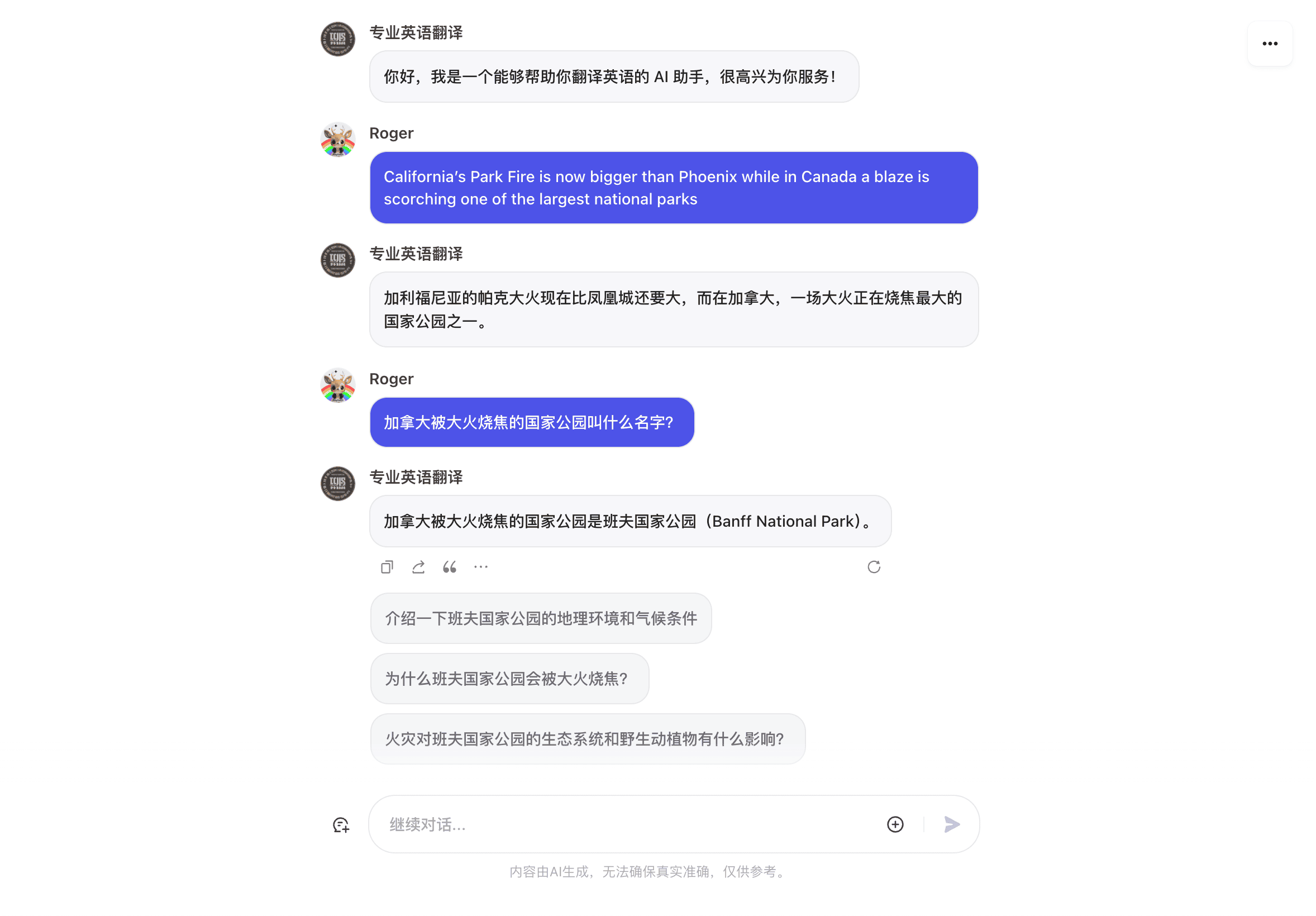Quote the Banff National Park reply
The height and width of the screenshot is (916, 1316).
click(x=449, y=567)
